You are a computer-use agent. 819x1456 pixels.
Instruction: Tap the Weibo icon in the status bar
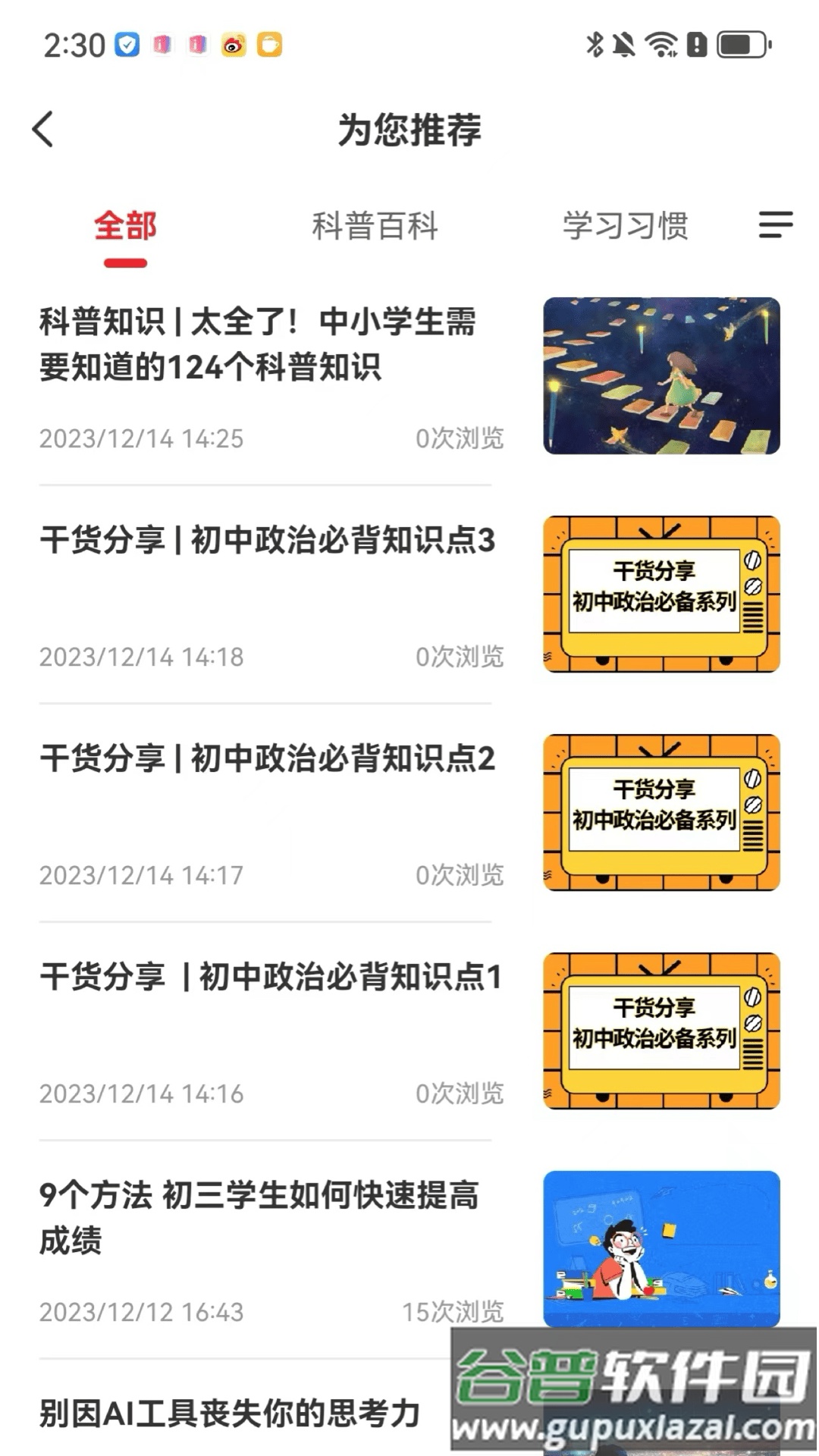click(x=233, y=44)
